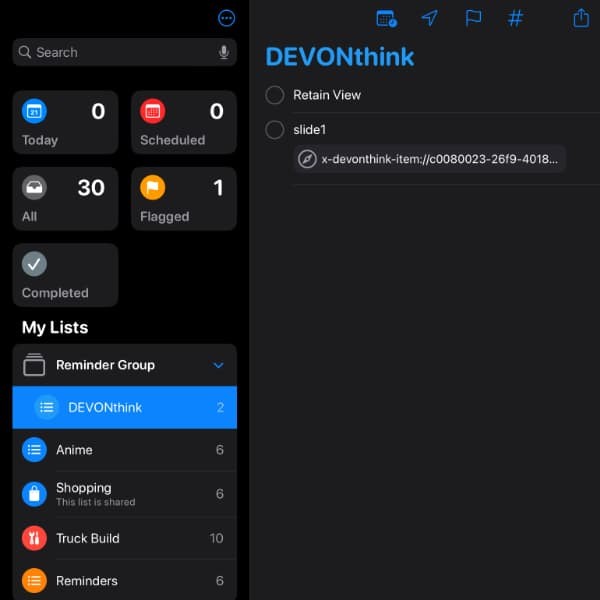Screen dimensions: 600x600
Task: Open the Today smart list
Action: 65,123
